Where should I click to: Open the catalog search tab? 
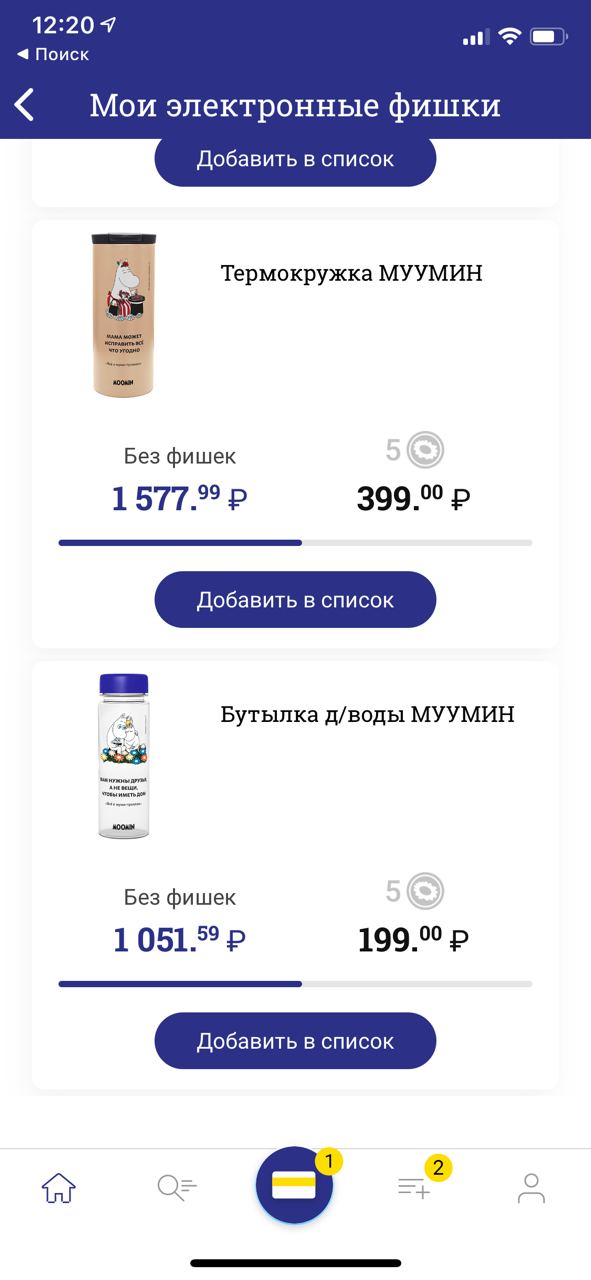pyautogui.click(x=177, y=1187)
